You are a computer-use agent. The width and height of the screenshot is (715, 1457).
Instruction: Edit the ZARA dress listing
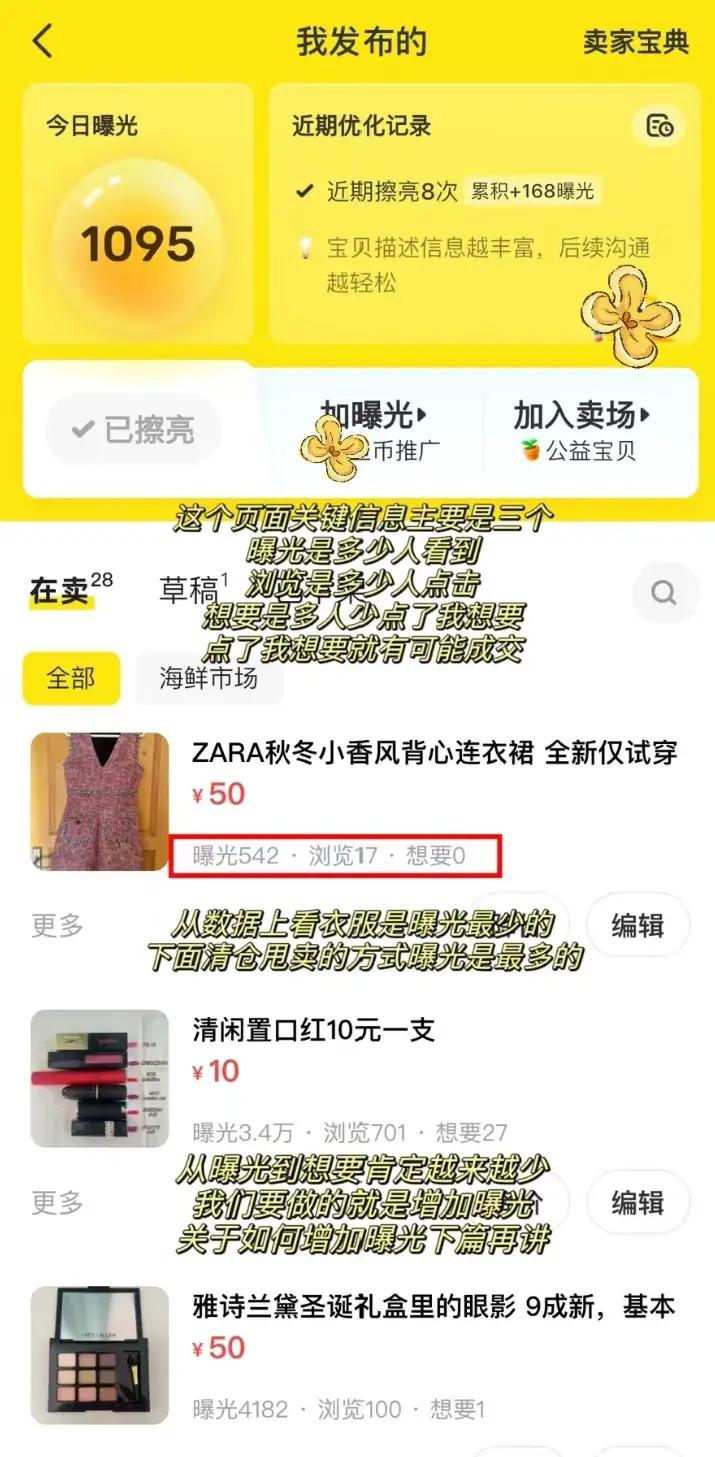tap(638, 926)
